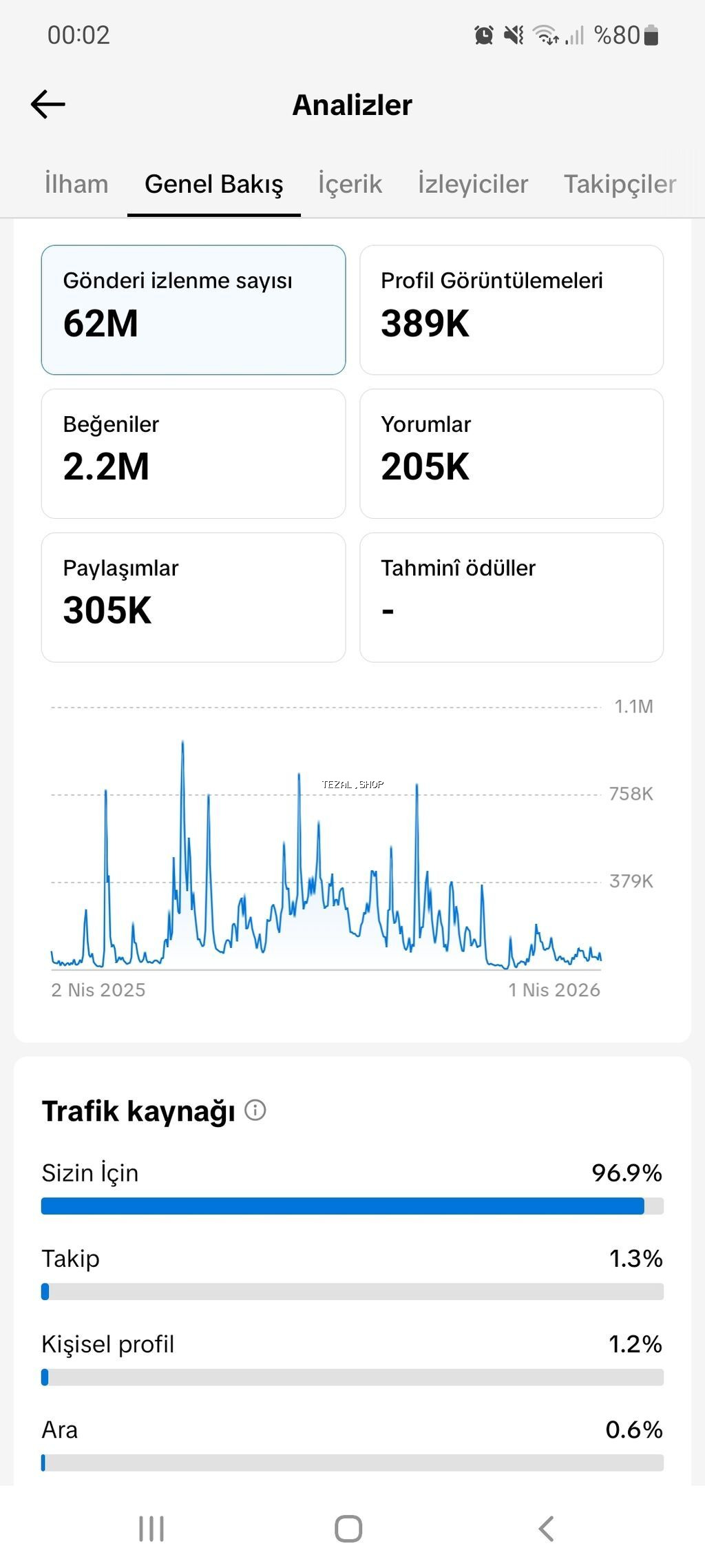This screenshot has height=1568, width=705.
Task: Tap the Wi-Fi indicator in status bar
Action: [x=545, y=35]
